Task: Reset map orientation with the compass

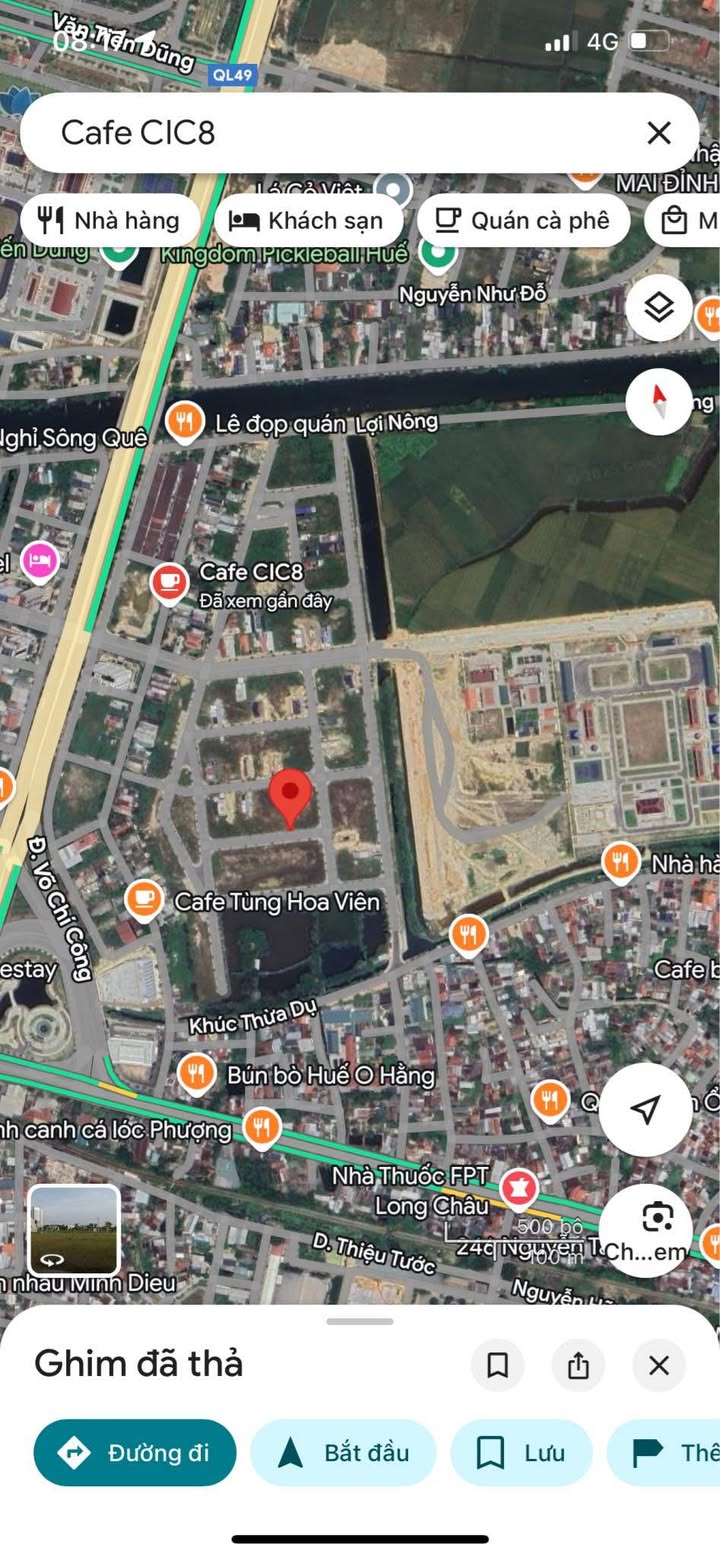Action: point(659,401)
